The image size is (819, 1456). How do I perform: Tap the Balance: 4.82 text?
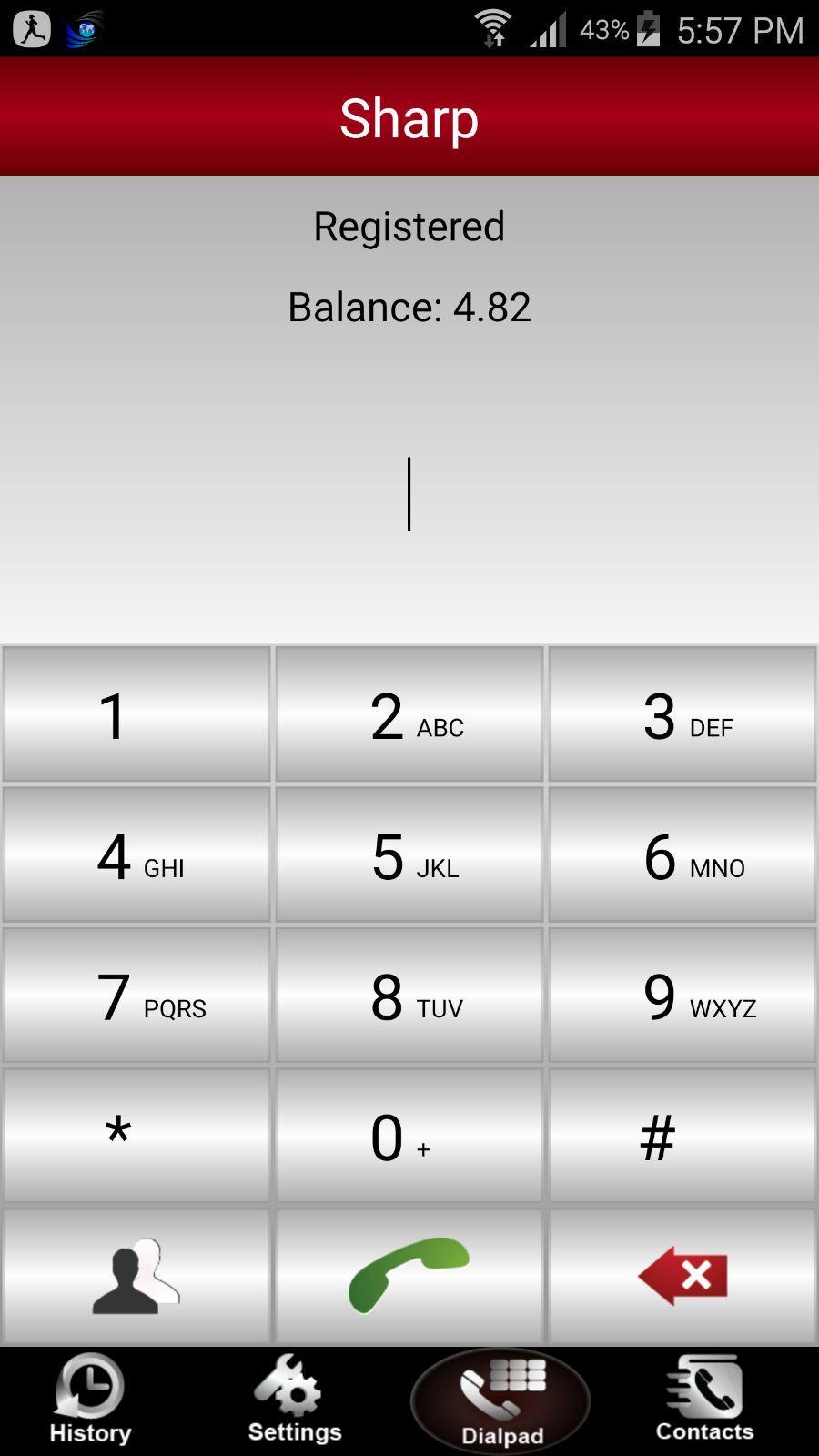pos(409,307)
